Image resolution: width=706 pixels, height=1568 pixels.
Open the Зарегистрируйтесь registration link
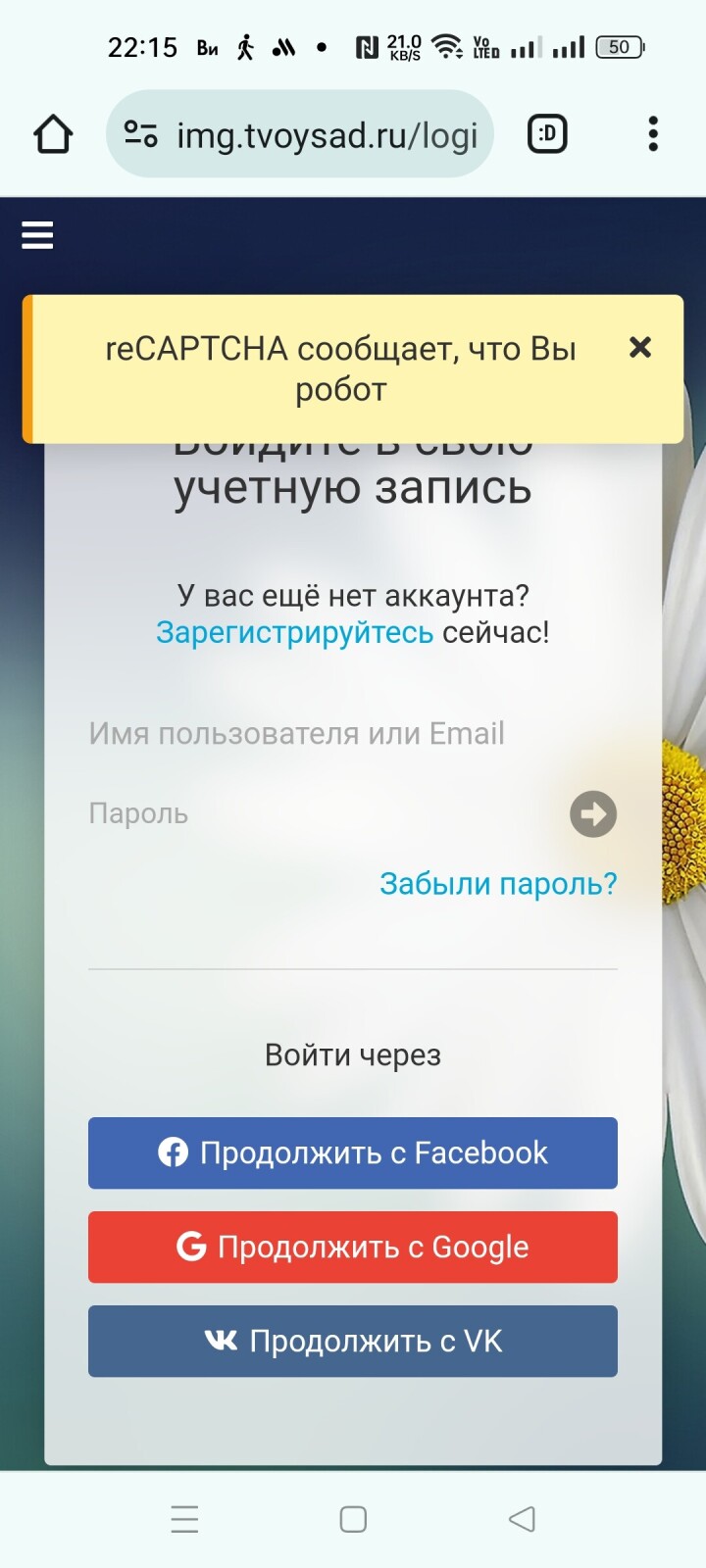point(294,632)
